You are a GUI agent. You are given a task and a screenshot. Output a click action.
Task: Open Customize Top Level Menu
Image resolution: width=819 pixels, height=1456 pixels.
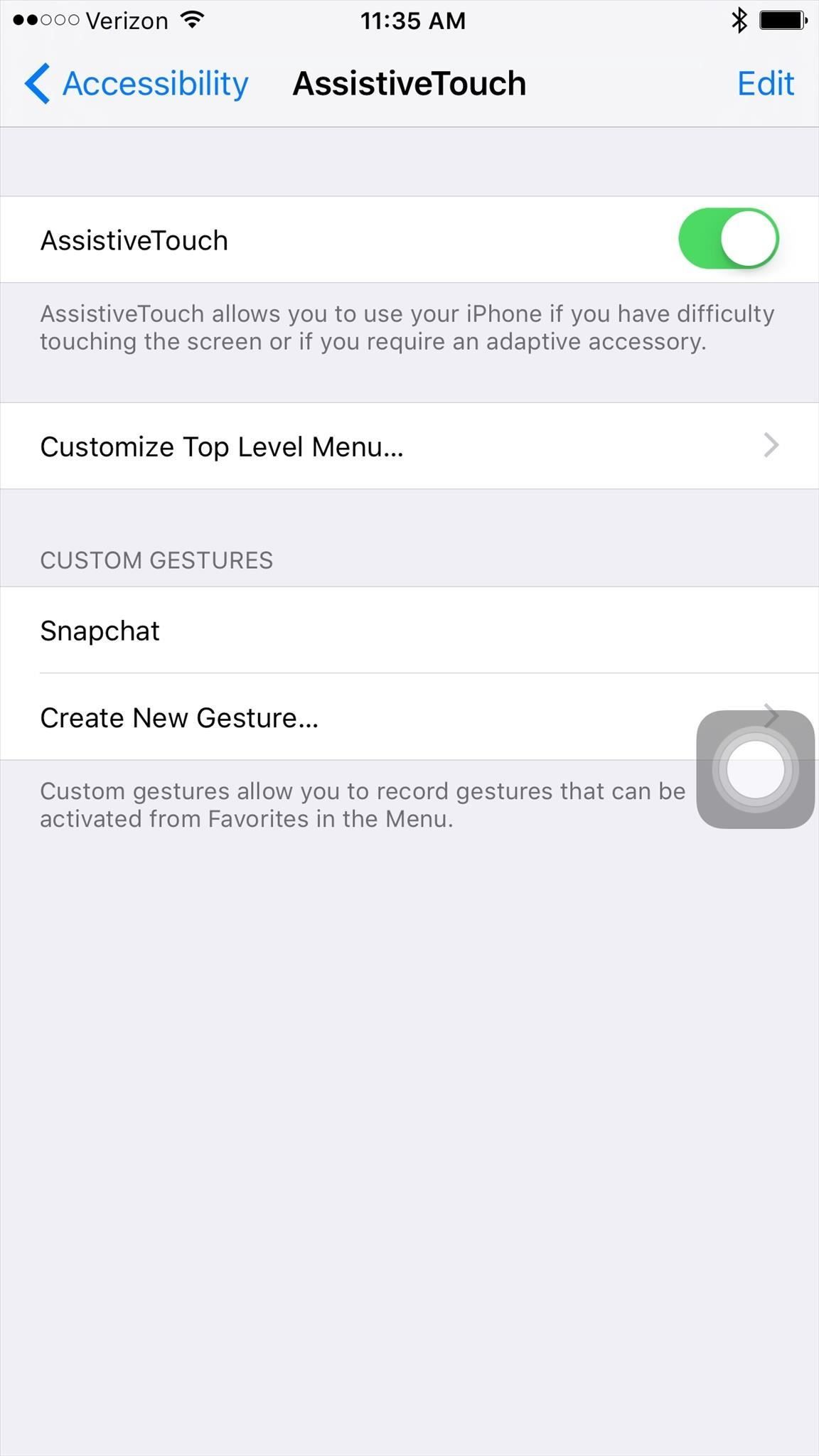click(409, 446)
